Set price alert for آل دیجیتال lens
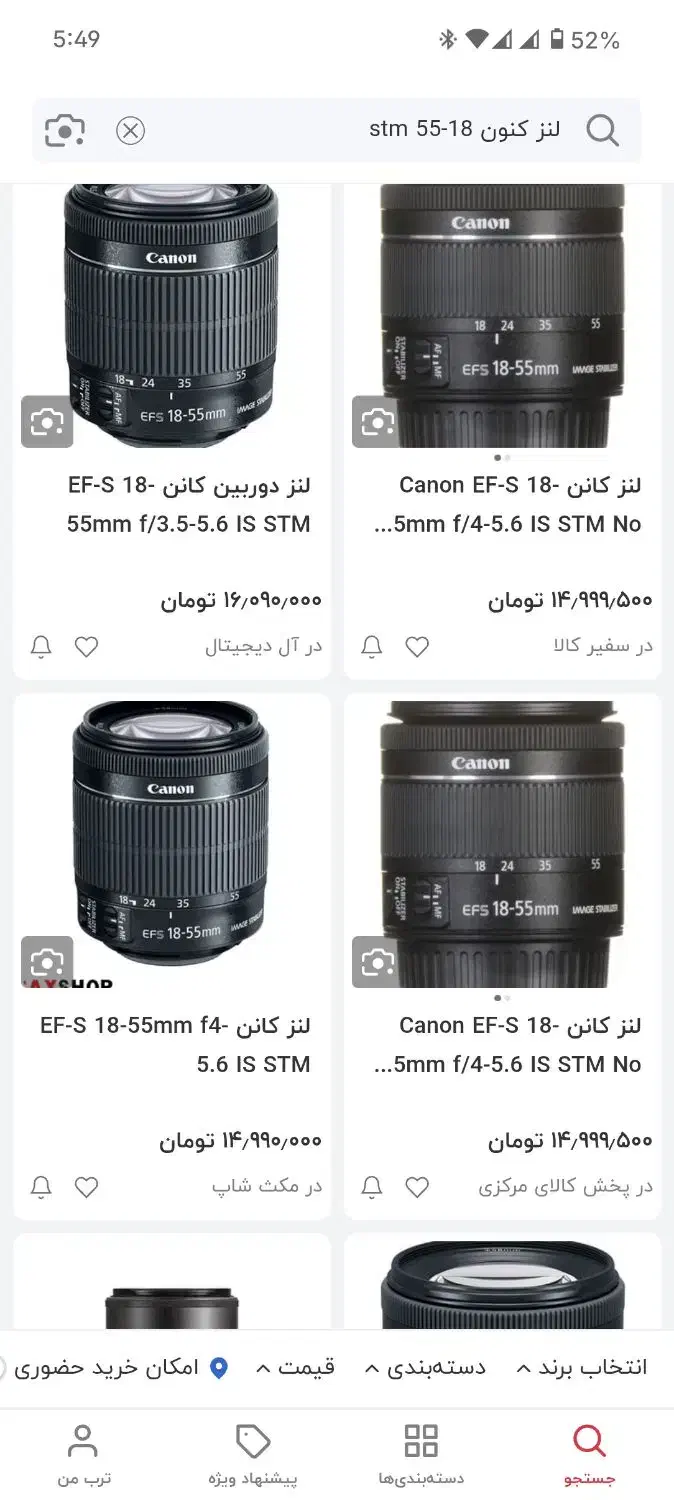Image resolution: width=674 pixels, height=1500 pixels. click(41, 647)
